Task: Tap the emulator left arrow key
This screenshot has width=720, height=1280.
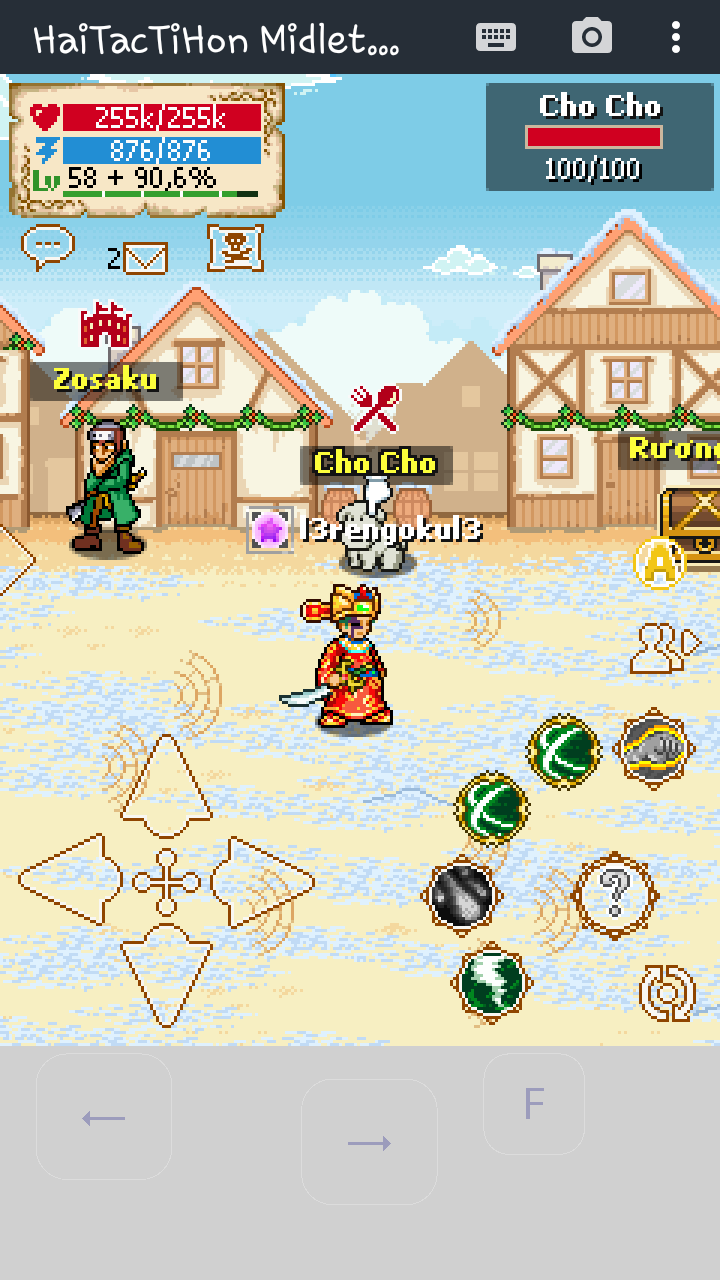Action: 104,1117
